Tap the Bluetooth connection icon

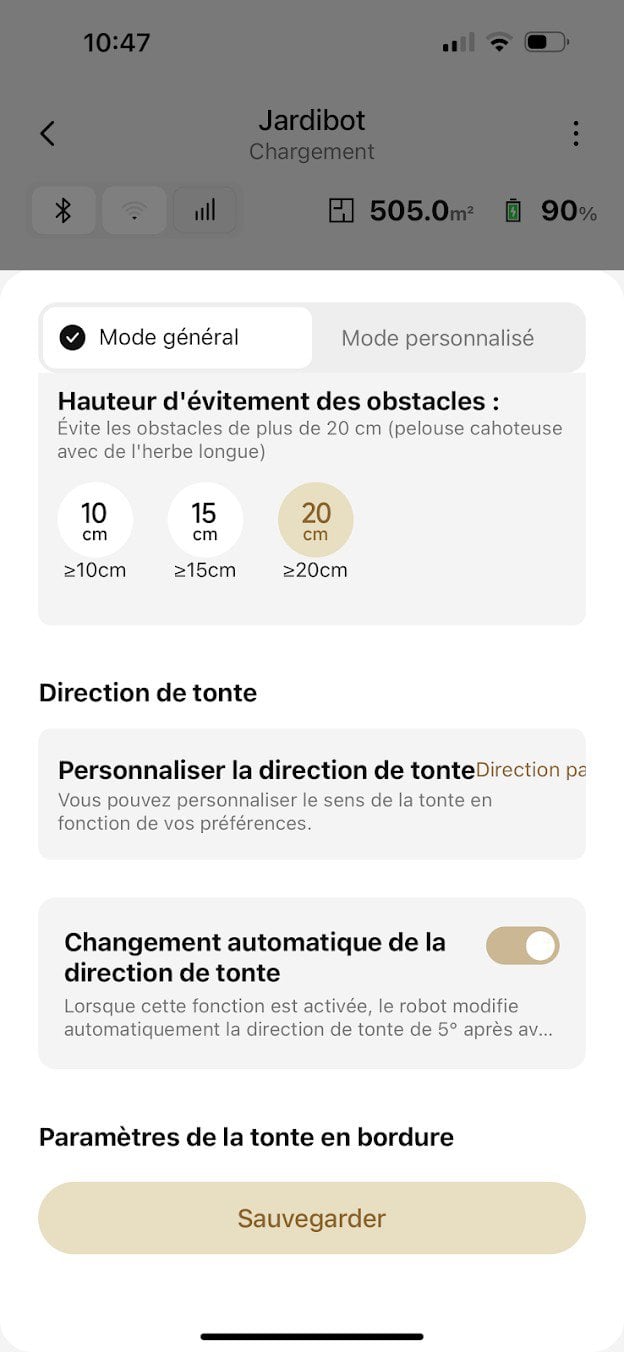pos(63,211)
